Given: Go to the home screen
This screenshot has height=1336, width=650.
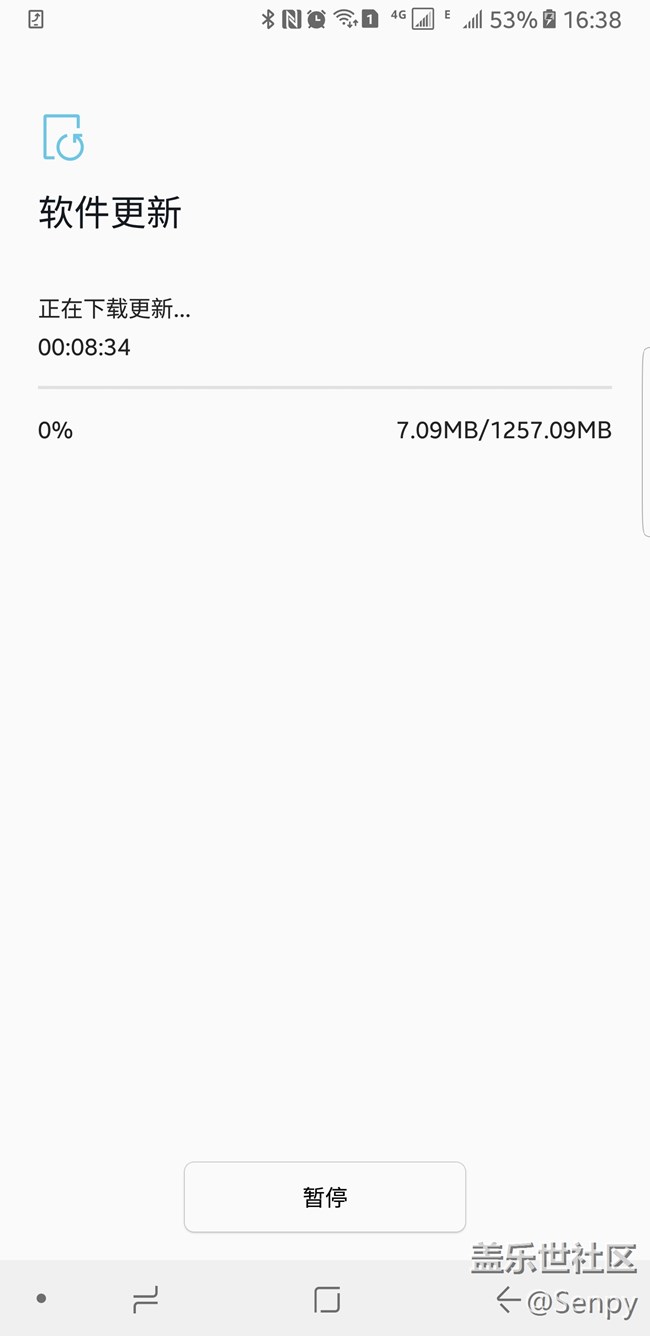Looking at the screenshot, I should coord(327,1299).
